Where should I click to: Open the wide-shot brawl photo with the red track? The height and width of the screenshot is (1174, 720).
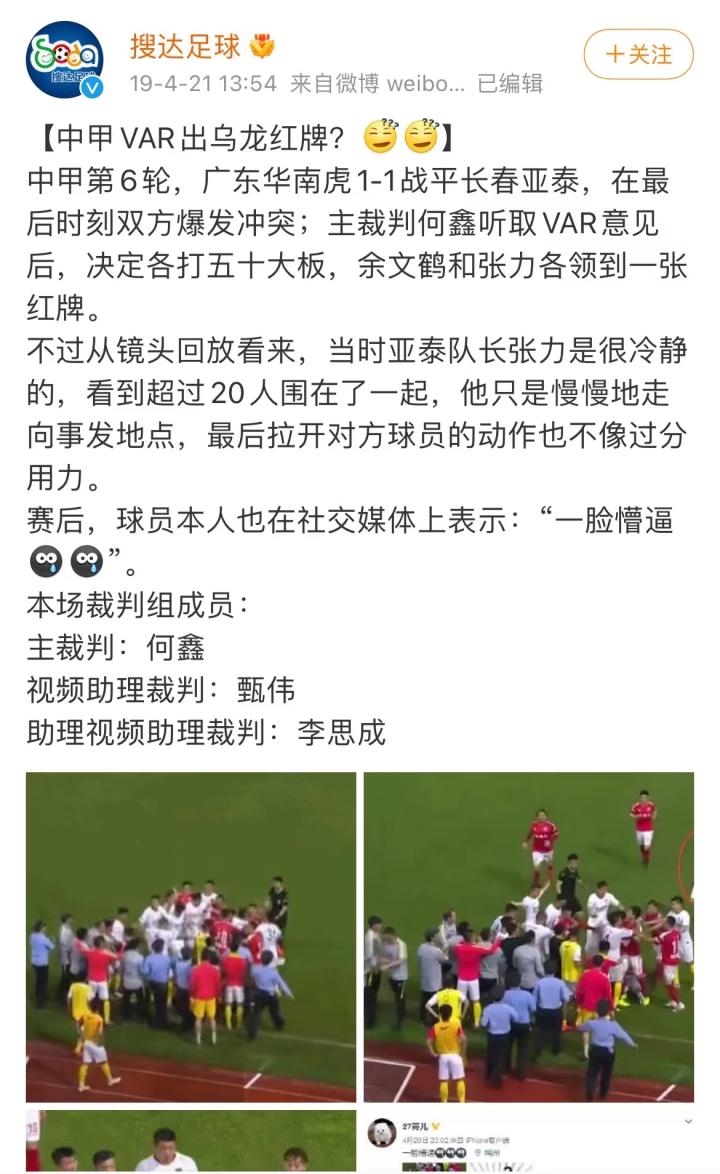(191, 936)
